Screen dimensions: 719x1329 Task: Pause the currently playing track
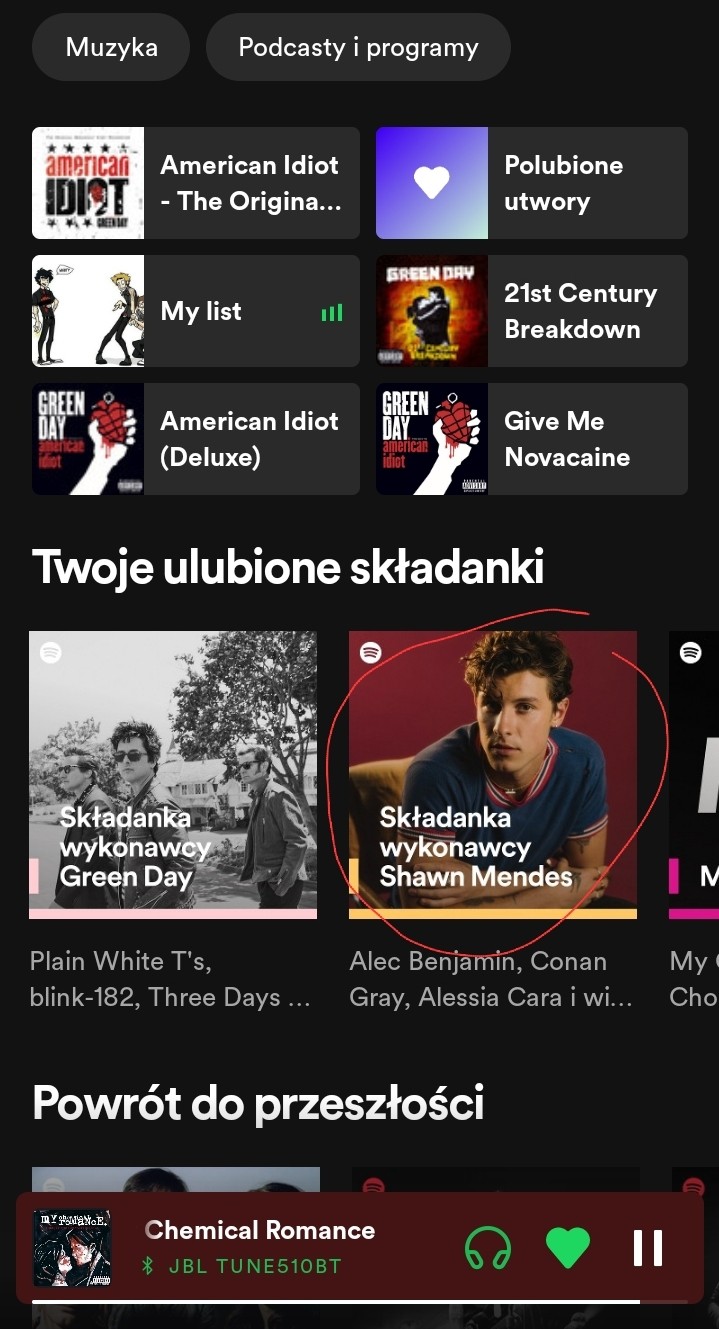(648, 1248)
